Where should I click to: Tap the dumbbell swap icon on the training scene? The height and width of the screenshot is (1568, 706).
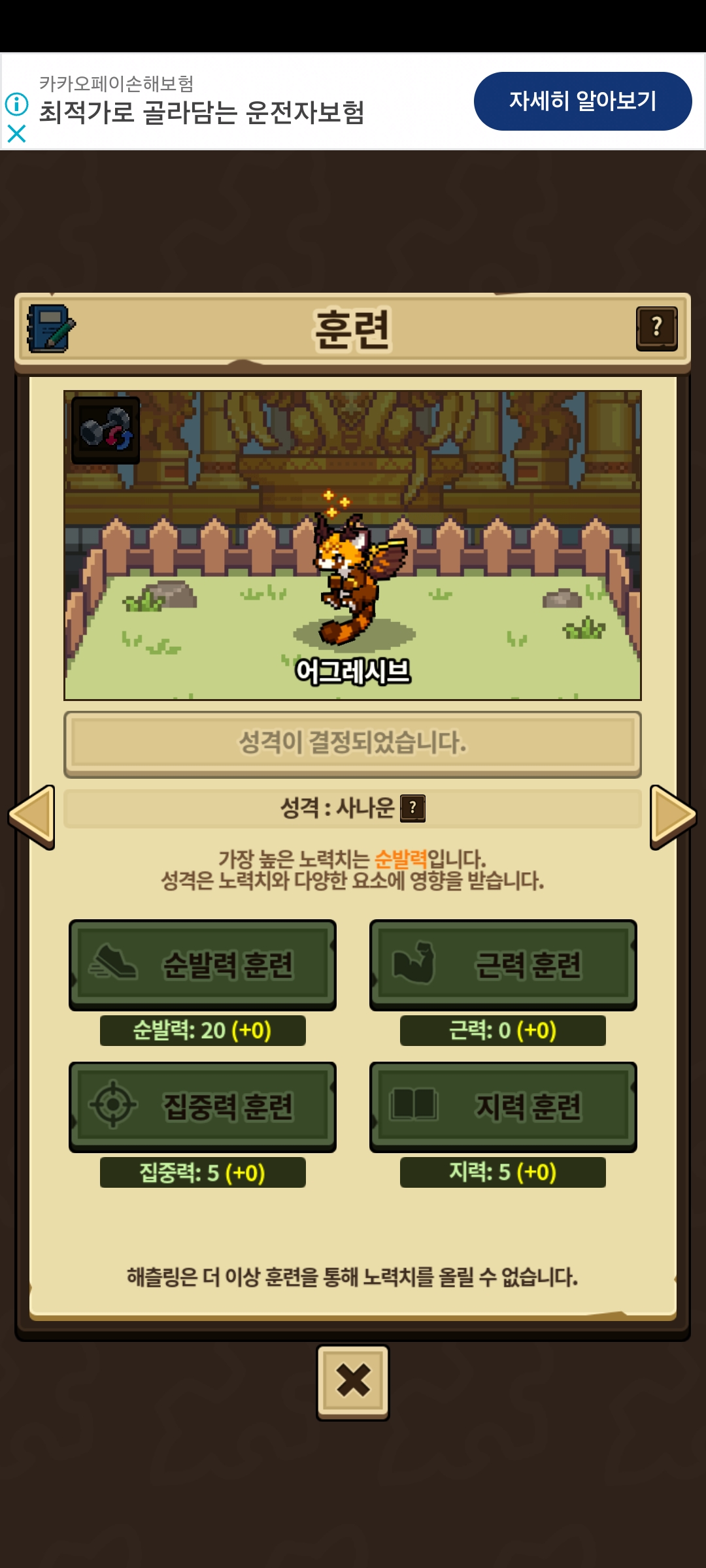105,430
